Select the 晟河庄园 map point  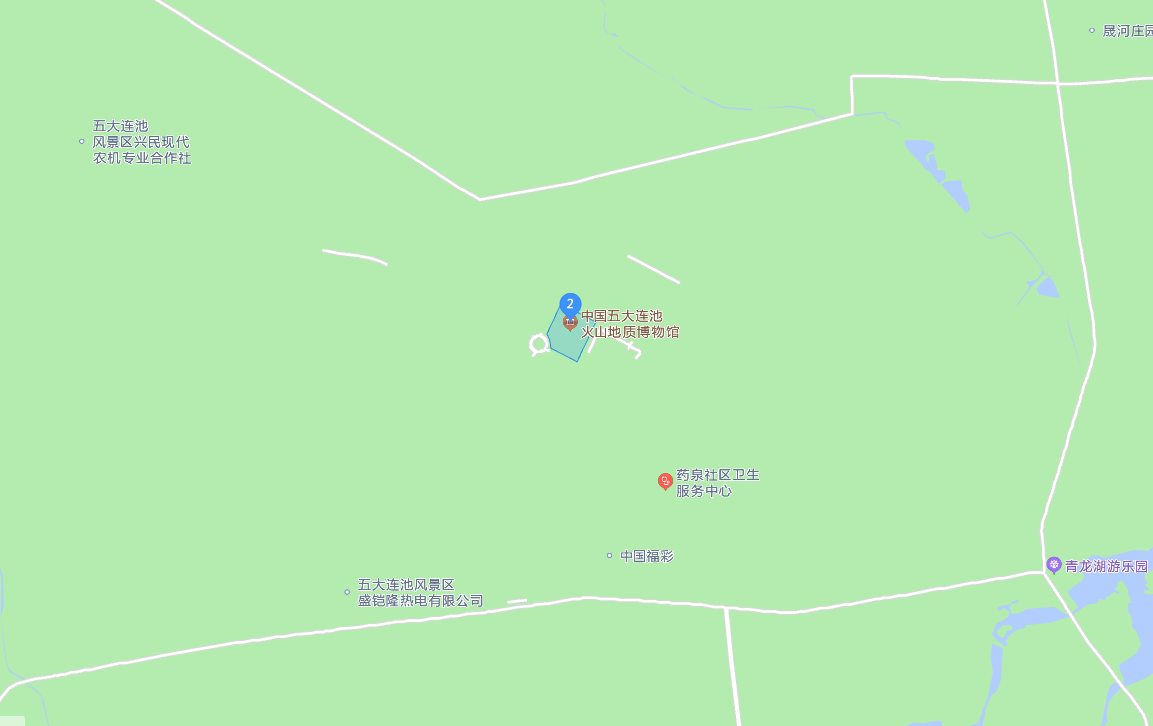tap(1092, 31)
